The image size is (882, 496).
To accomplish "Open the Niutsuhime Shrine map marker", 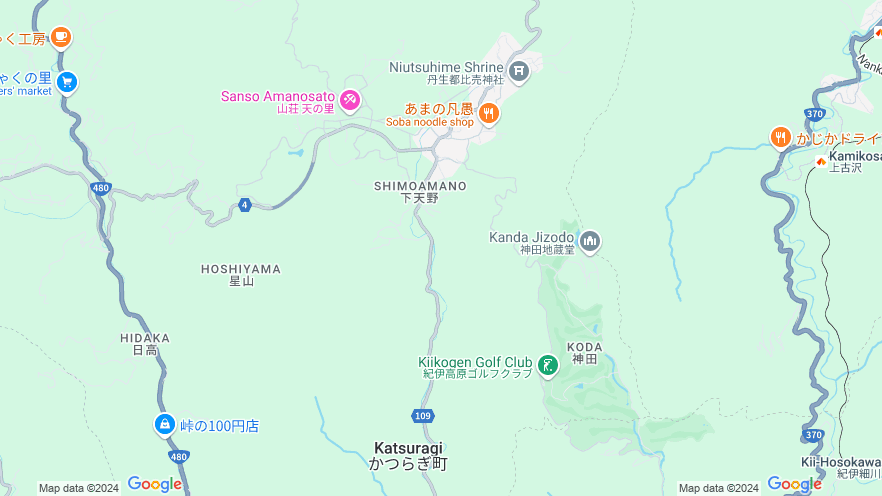I will [518, 70].
